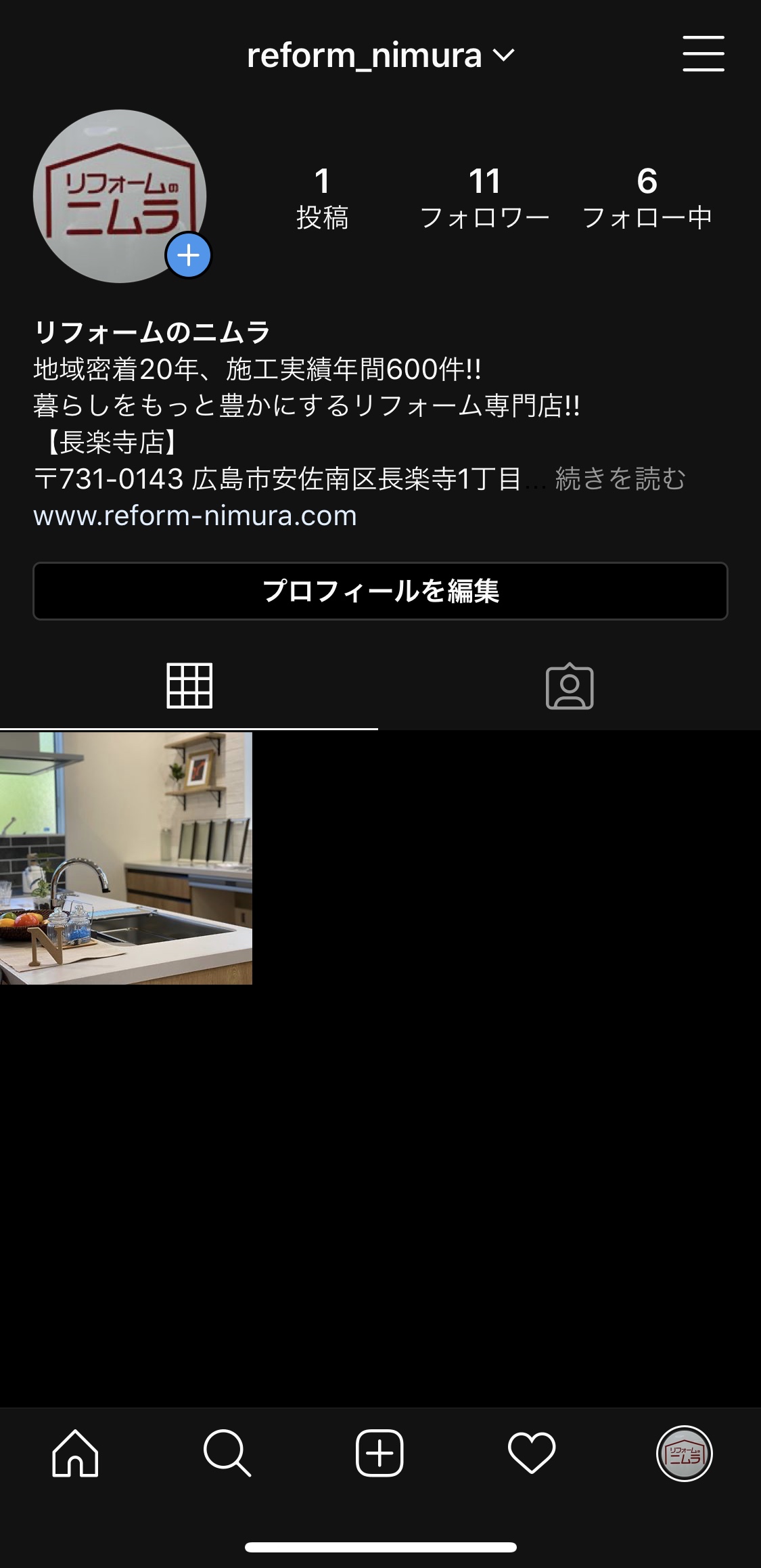Tap the blue plus on profile picture
The height and width of the screenshot is (1568, 761).
(x=189, y=255)
